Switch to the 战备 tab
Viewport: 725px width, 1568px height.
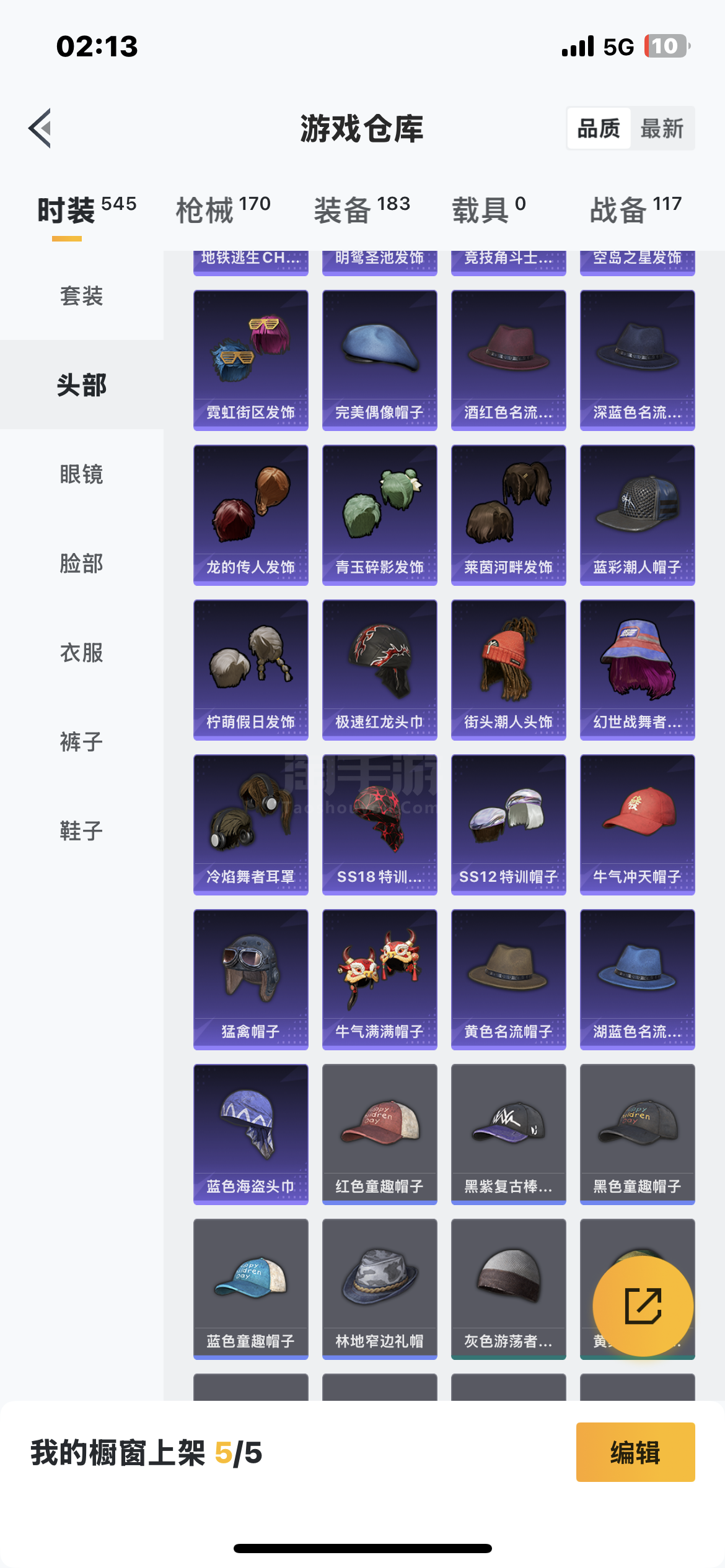tap(635, 209)
